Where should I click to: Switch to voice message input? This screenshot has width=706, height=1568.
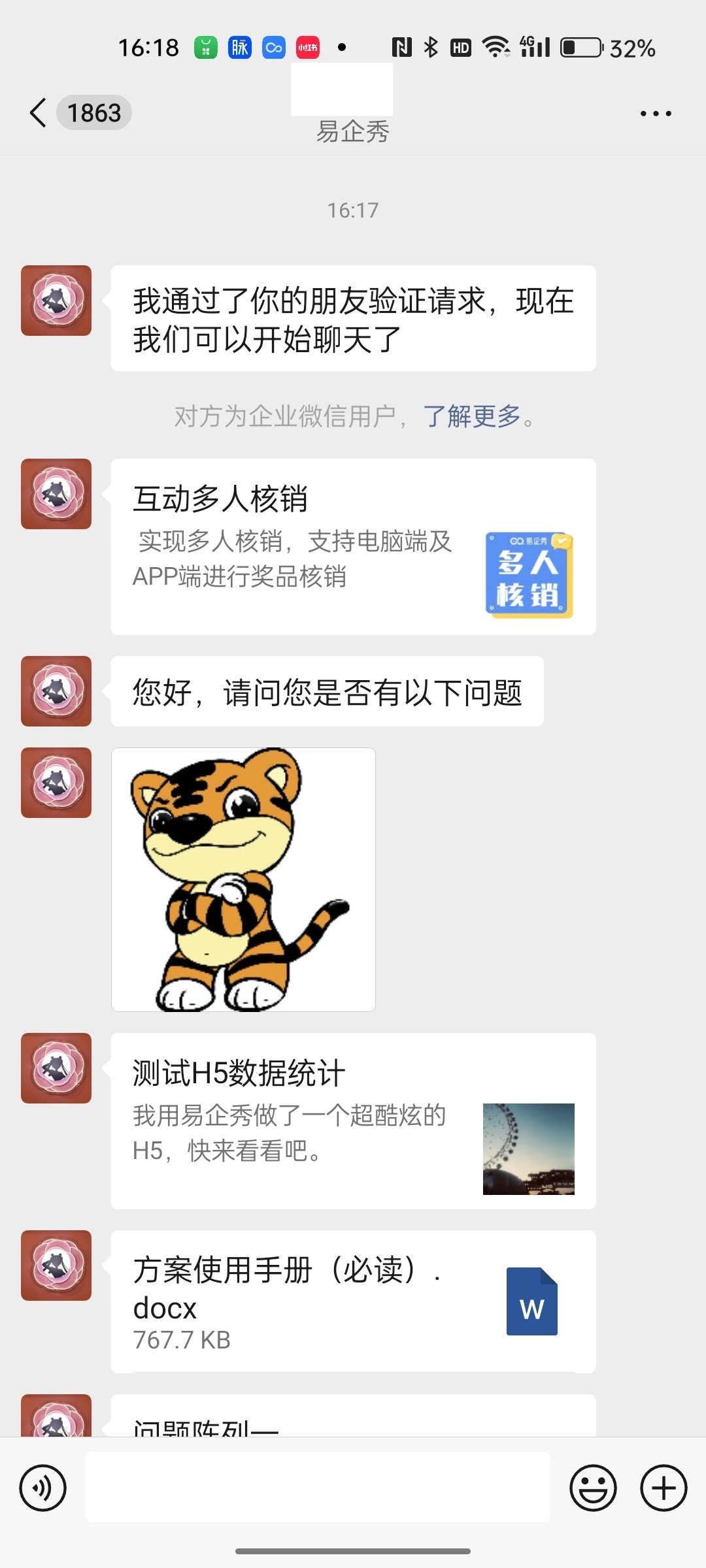click(x=43, y=1488)
